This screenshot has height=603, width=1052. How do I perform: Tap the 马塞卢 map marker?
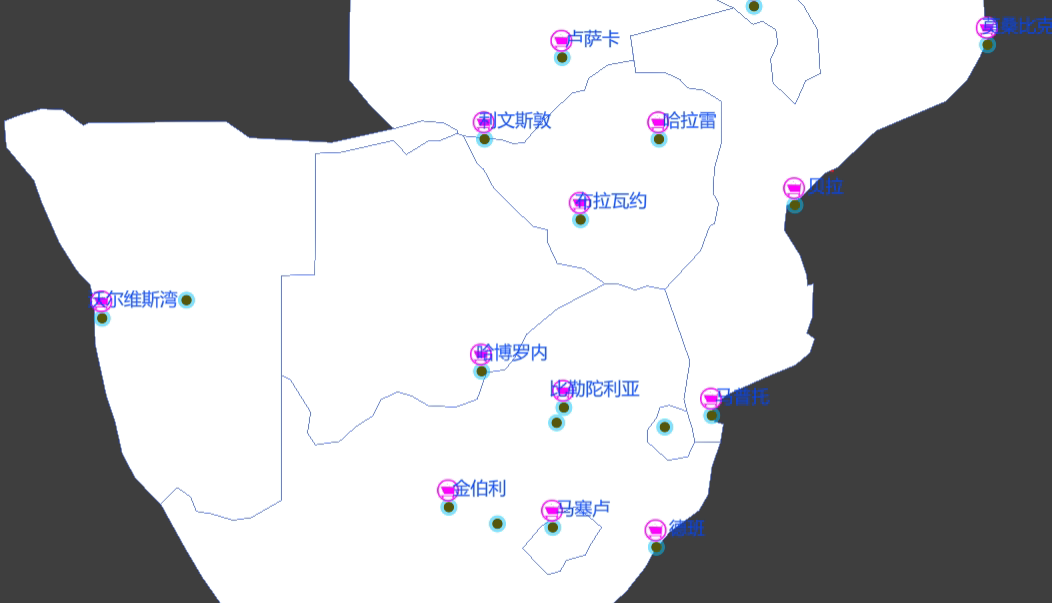552,511
